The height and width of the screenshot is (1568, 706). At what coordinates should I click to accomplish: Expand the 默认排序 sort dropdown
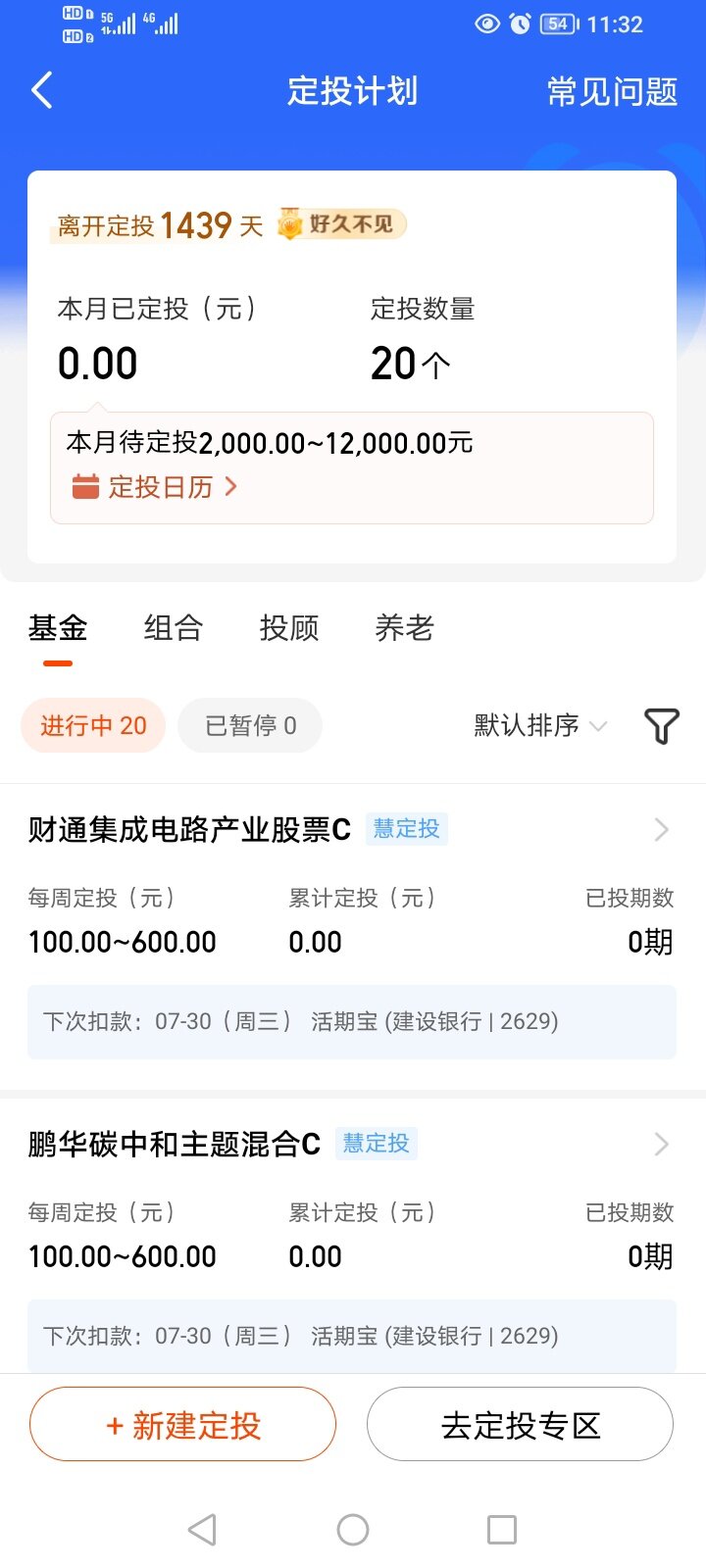540,725
